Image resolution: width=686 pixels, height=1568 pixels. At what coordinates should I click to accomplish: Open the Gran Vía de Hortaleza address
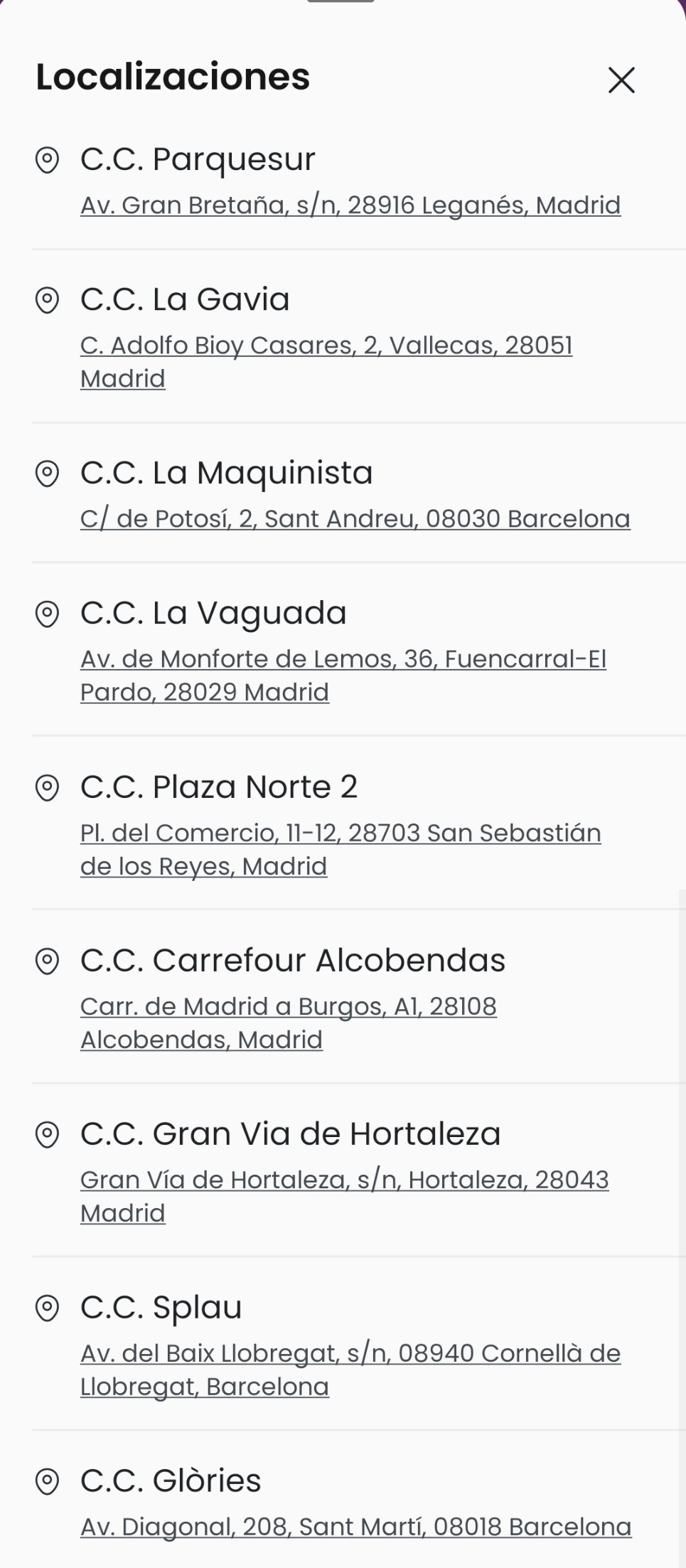pos(344,1180)
